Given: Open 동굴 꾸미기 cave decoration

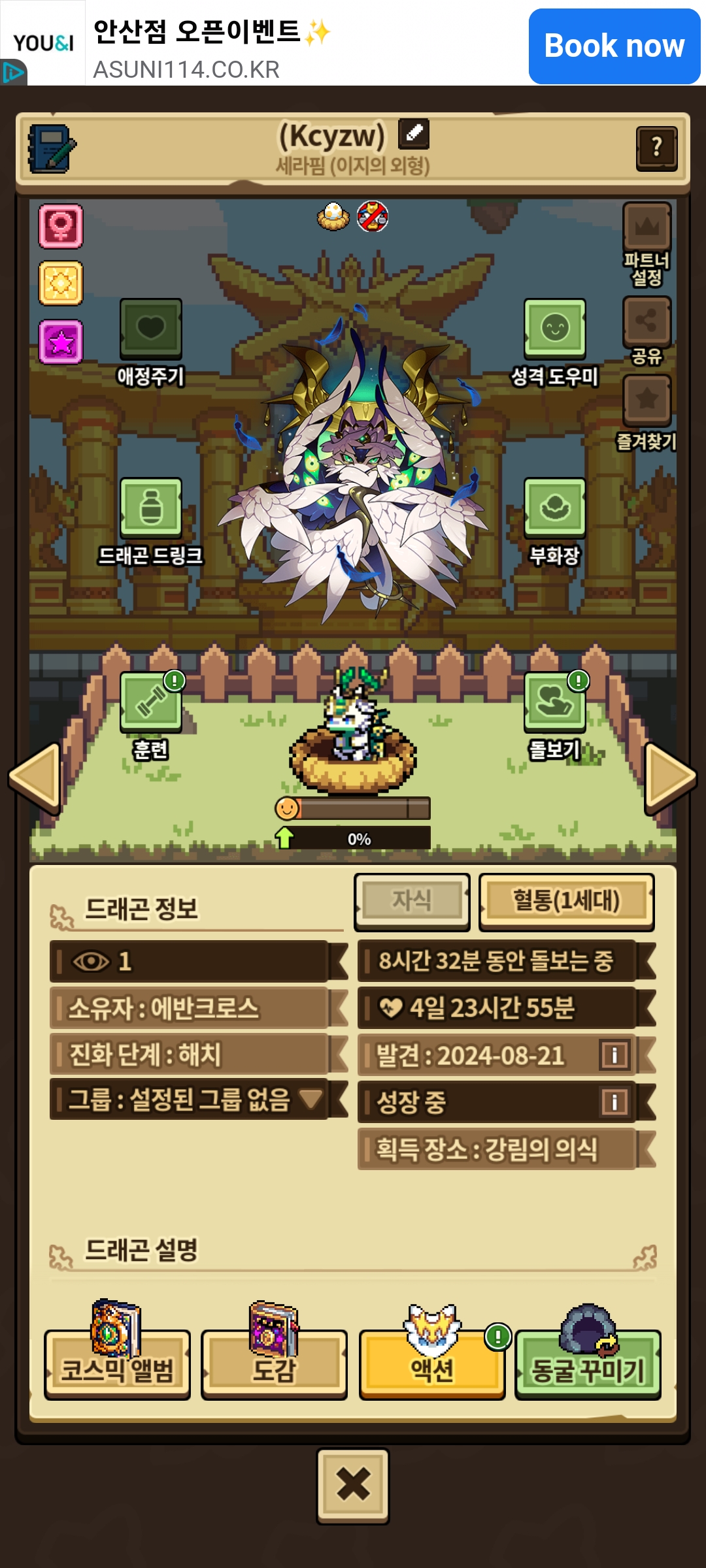Looking at the screenshot, I should point(588,1364).
